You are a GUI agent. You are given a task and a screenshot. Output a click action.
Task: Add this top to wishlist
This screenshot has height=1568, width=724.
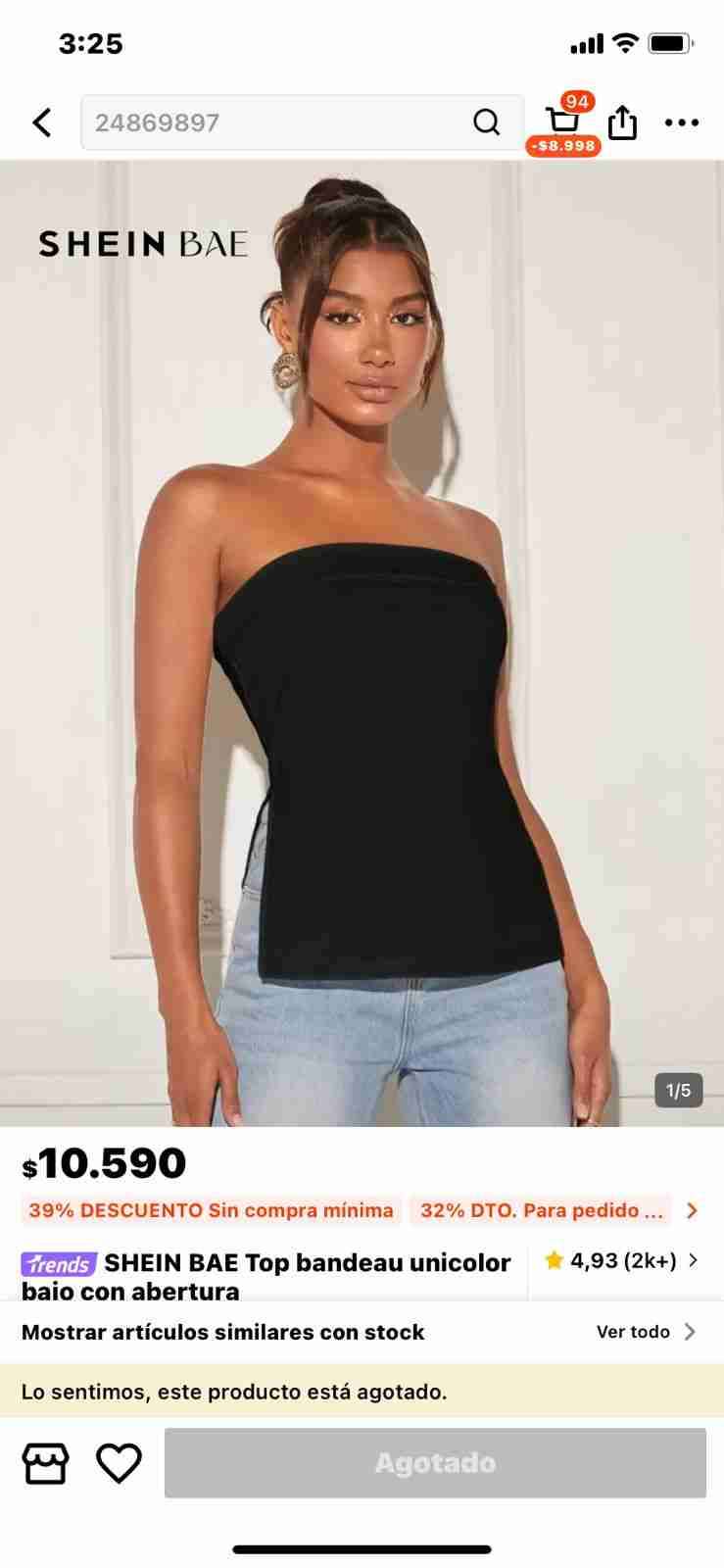click(x=119, y=1463)
